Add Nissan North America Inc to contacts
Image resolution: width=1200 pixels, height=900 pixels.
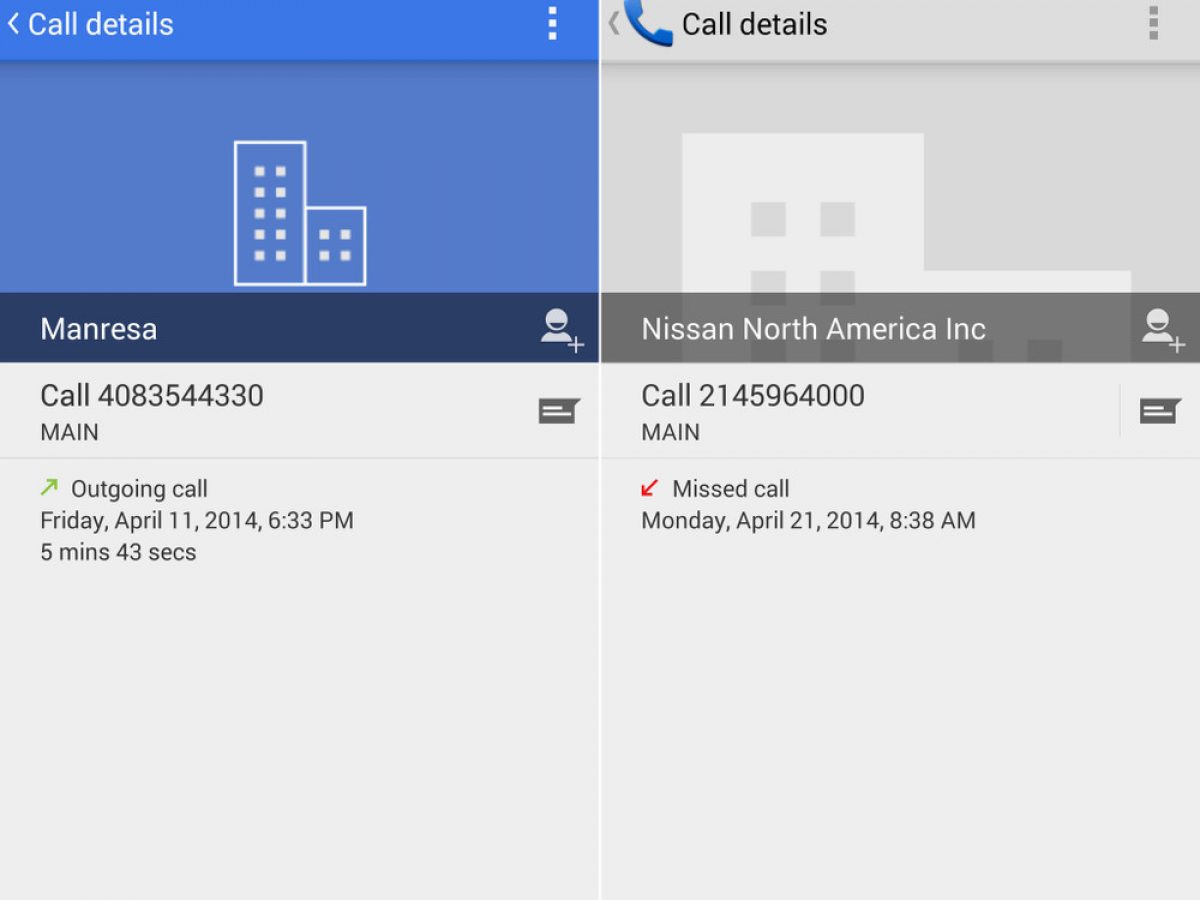tap(1162, 330)
